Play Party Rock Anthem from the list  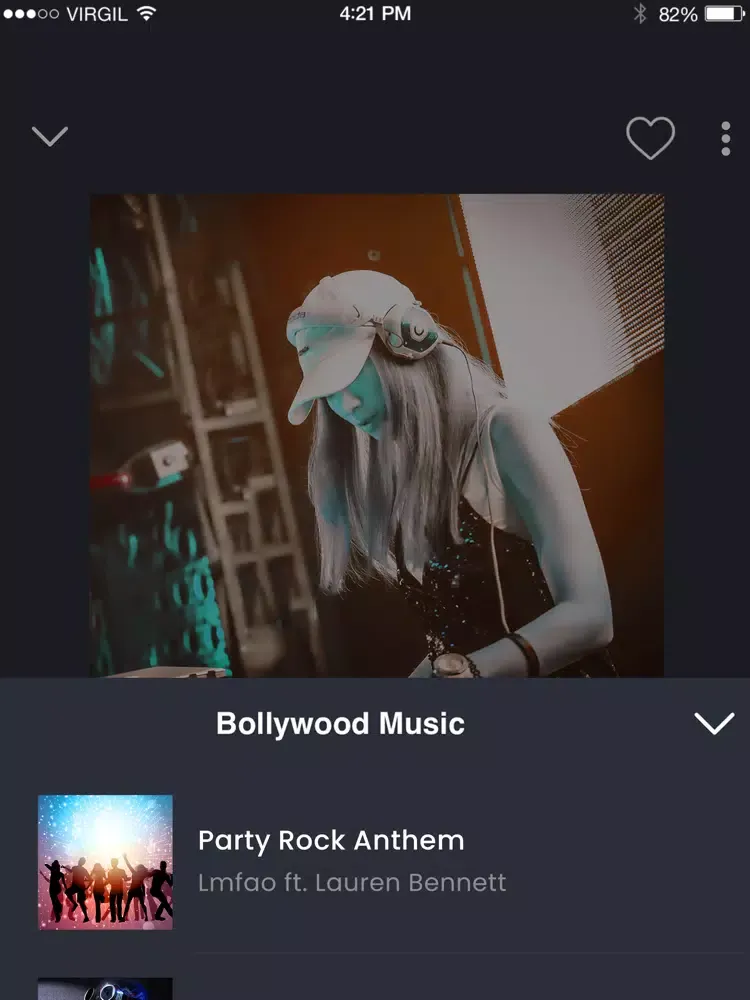[330, 840]
